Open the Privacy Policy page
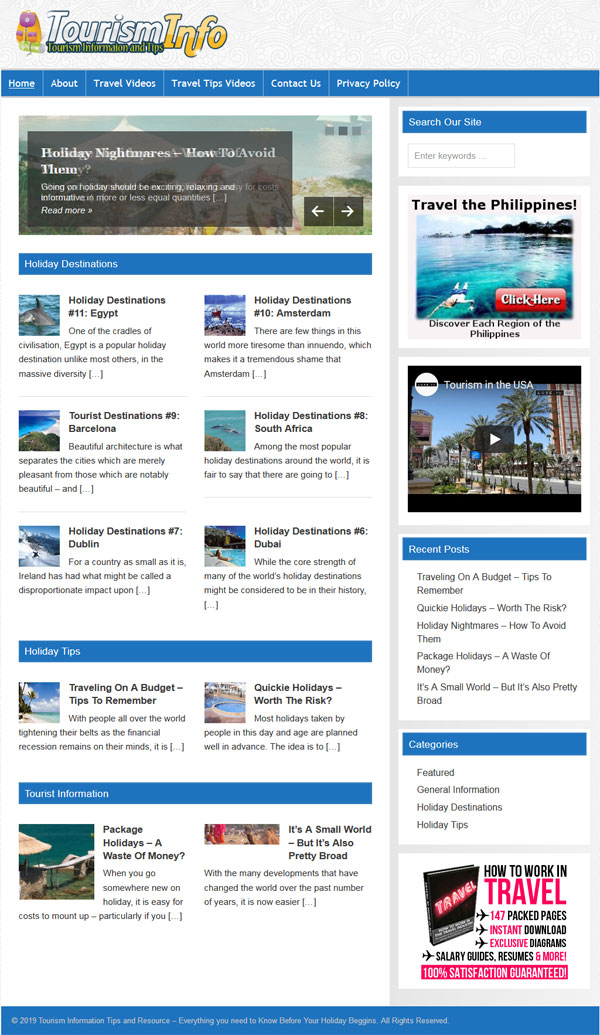The height and width of the screenshot is (1035, 600). (x=368, y=83)
